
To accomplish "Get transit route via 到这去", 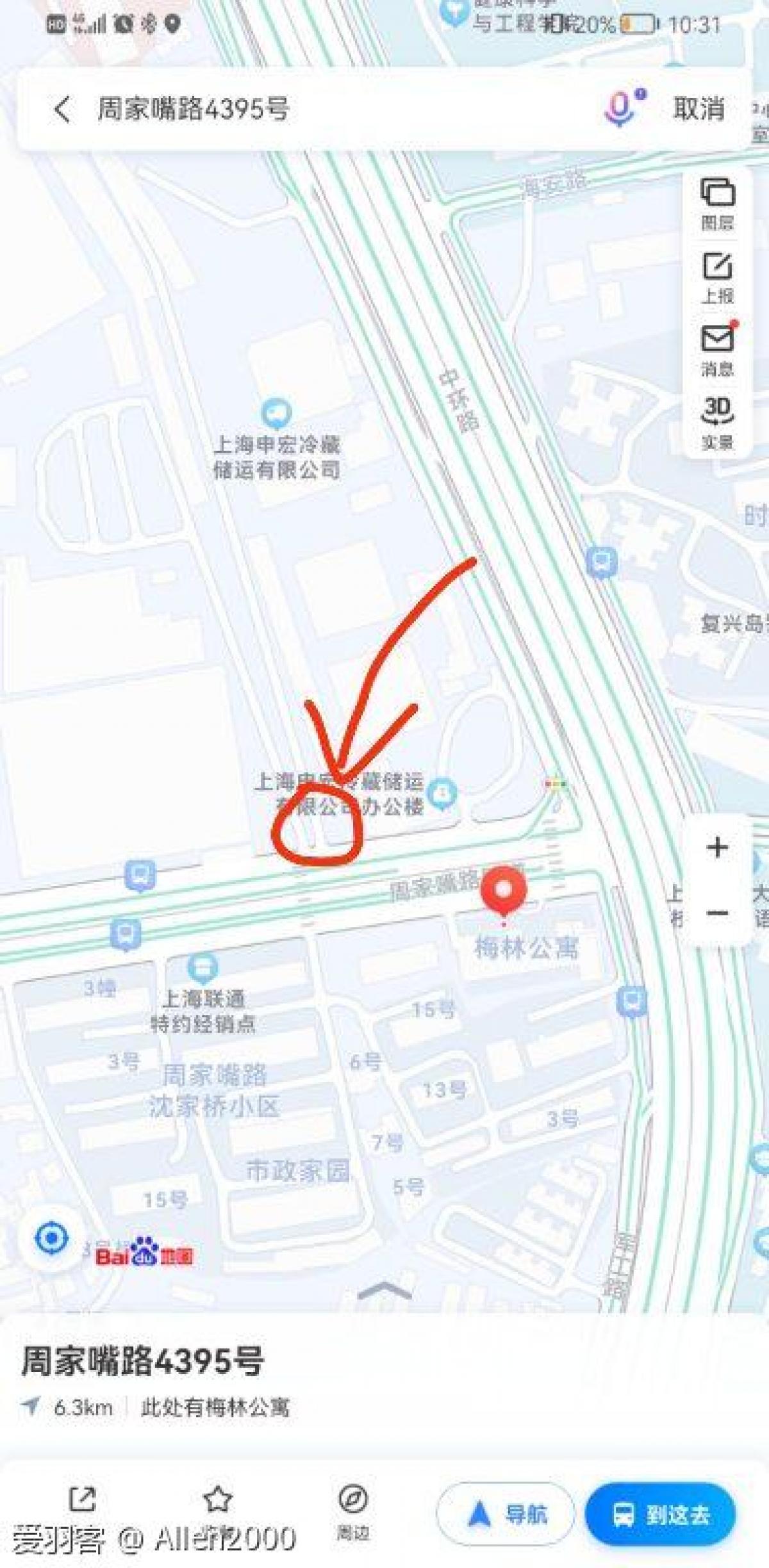I will [660, 1514].
